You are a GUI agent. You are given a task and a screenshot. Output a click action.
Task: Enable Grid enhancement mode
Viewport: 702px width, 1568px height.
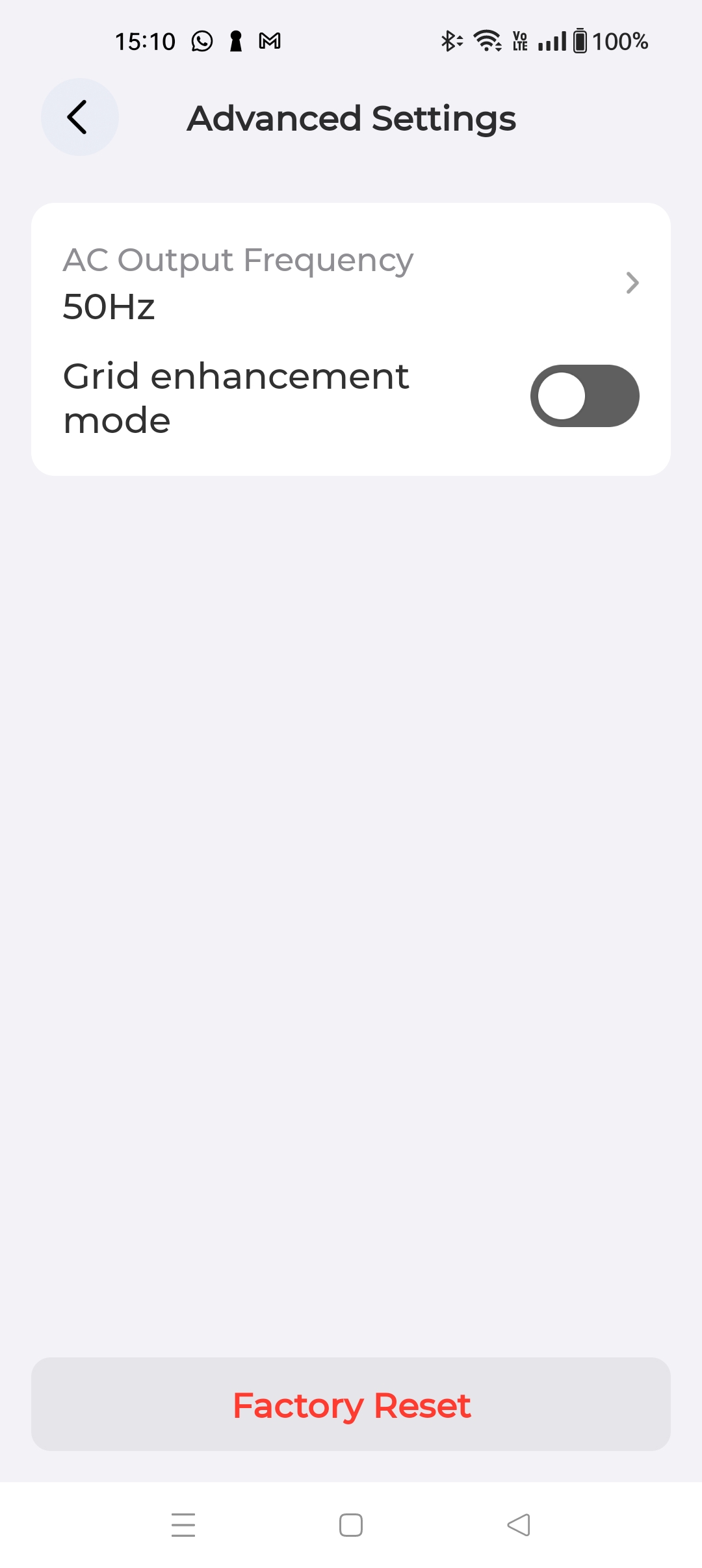(584, 396)
